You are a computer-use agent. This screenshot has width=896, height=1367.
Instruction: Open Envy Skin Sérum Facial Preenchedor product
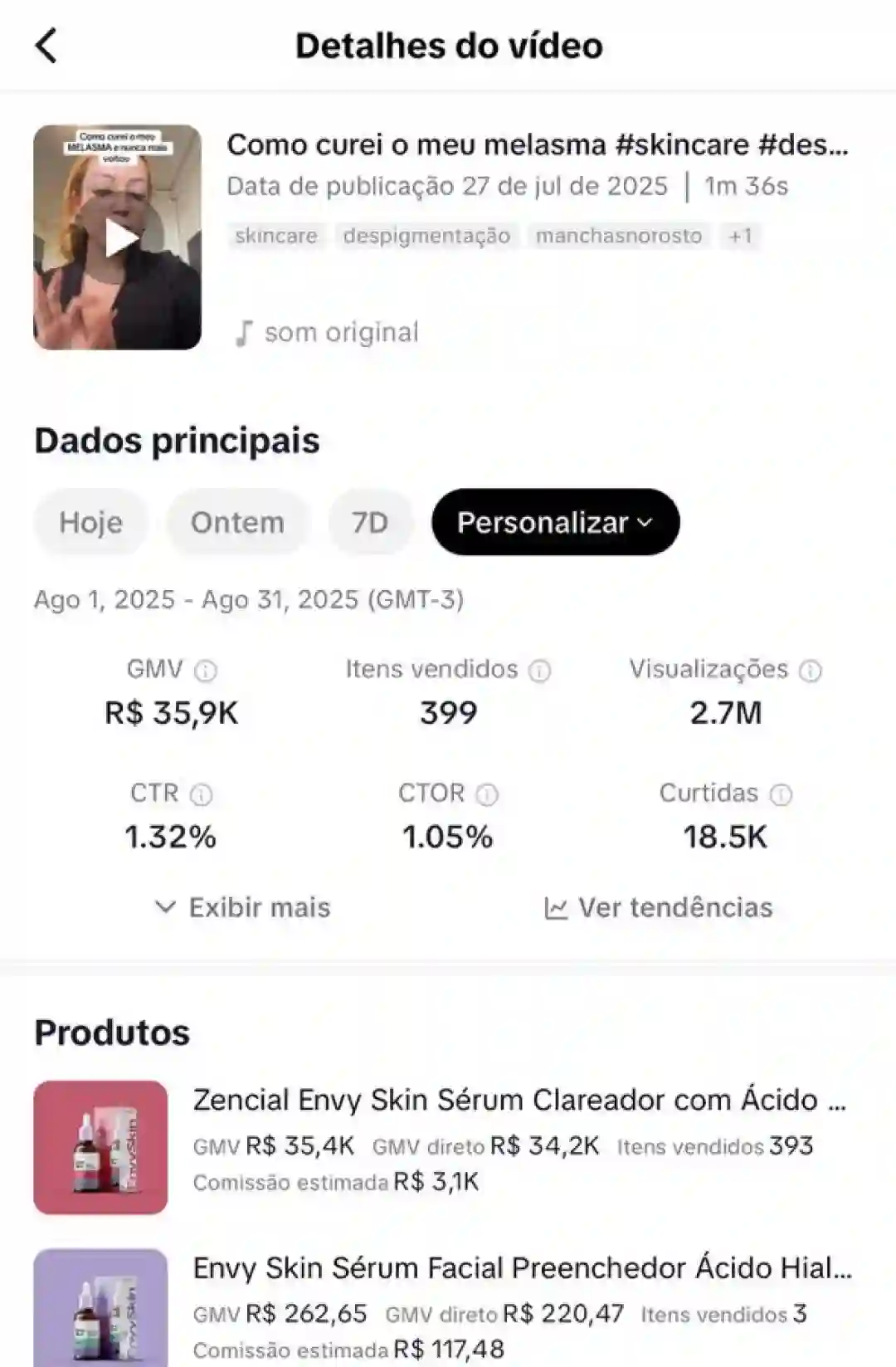tap(522, 1268)
